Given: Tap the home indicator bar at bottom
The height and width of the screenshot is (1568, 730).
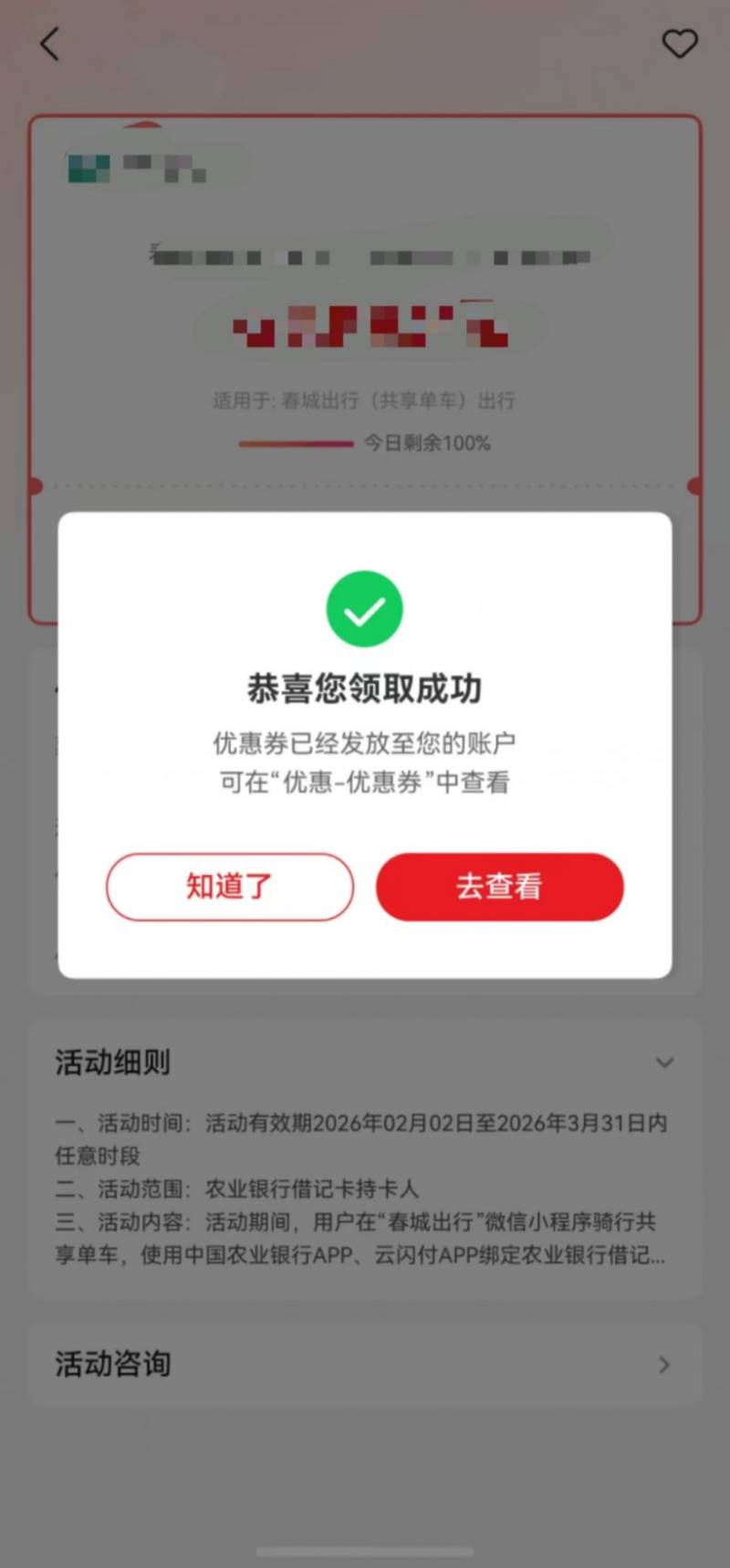Looking at the screenshot, I should point(364,1551).
